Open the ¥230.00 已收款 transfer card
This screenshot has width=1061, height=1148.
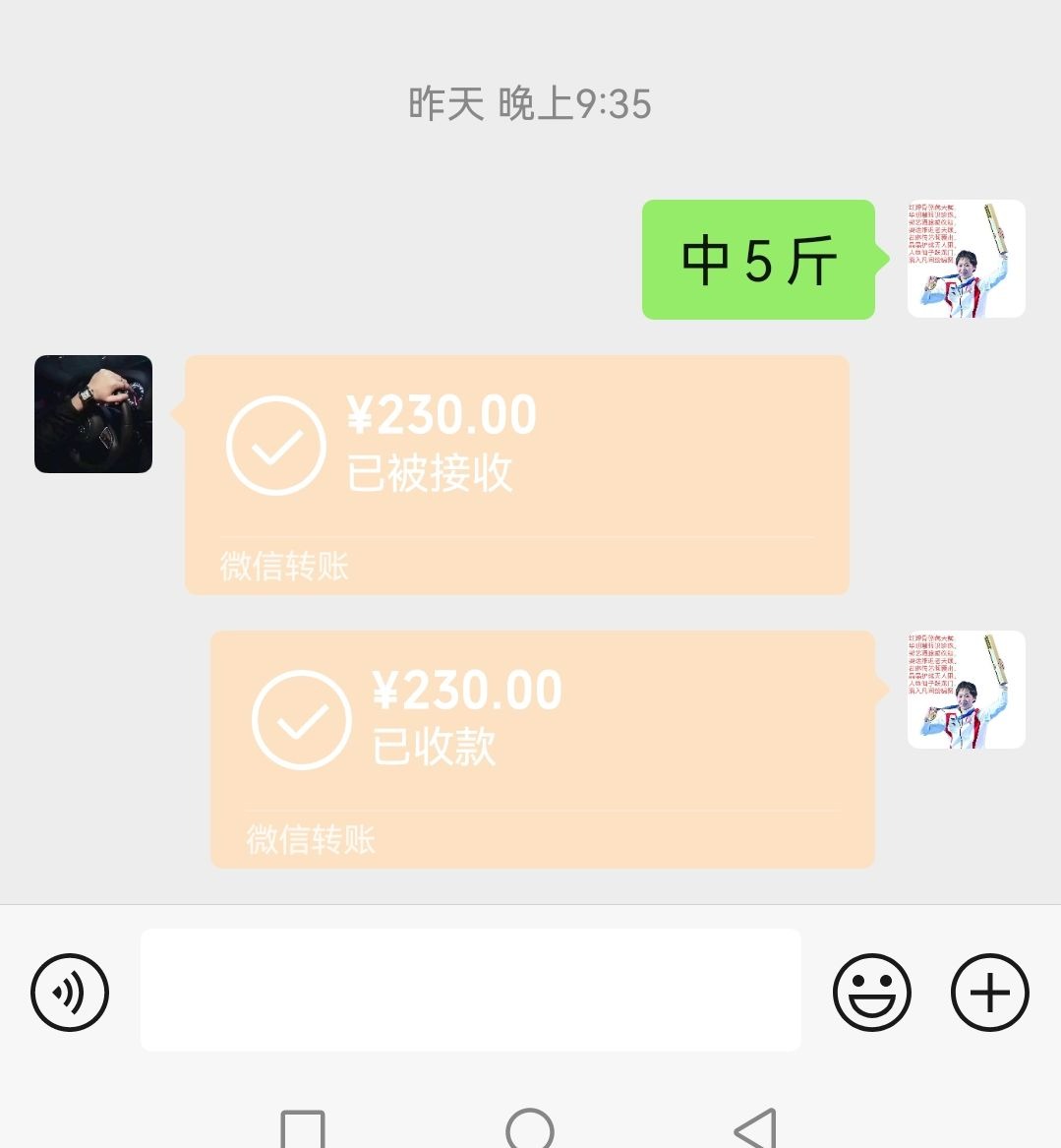coord(542,749)
